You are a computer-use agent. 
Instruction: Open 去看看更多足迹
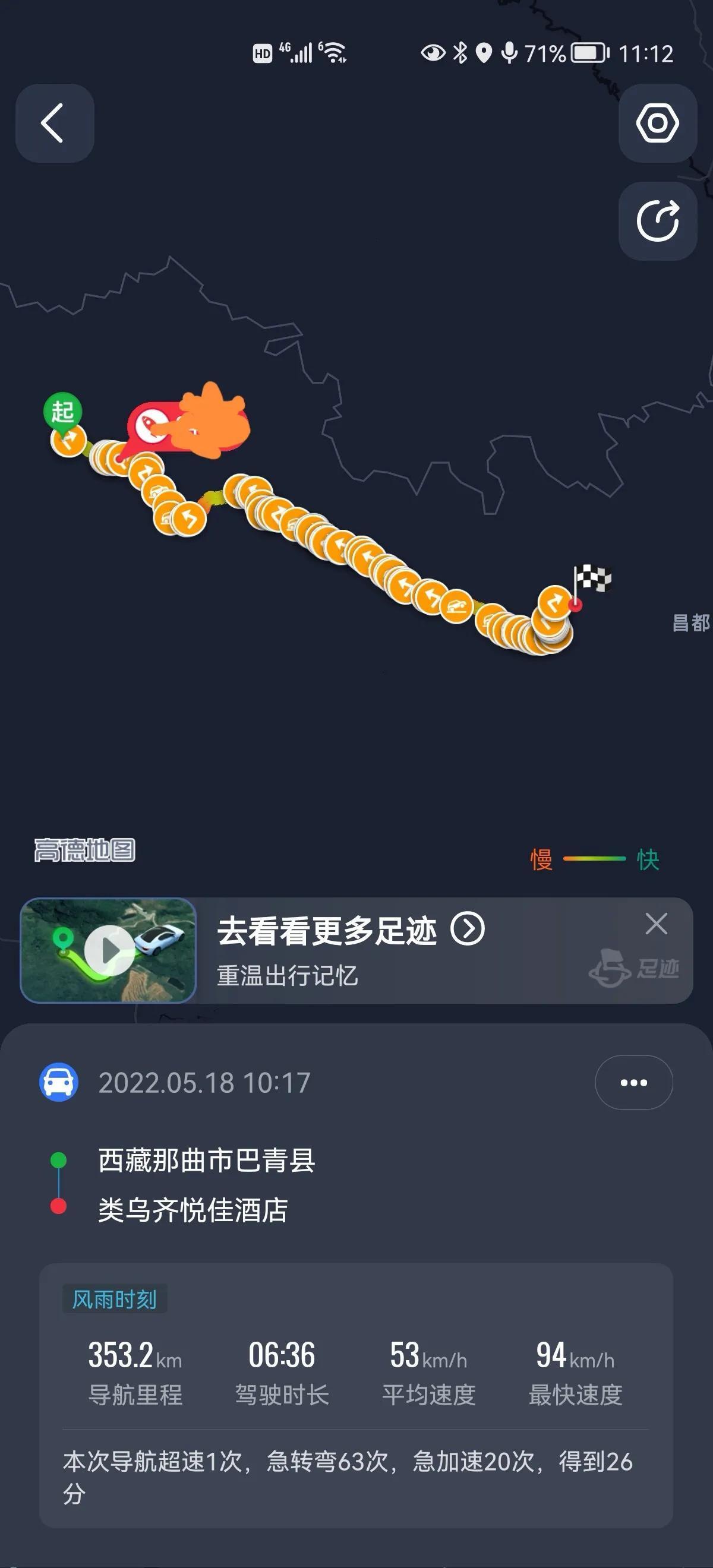(x=351, y=930)
